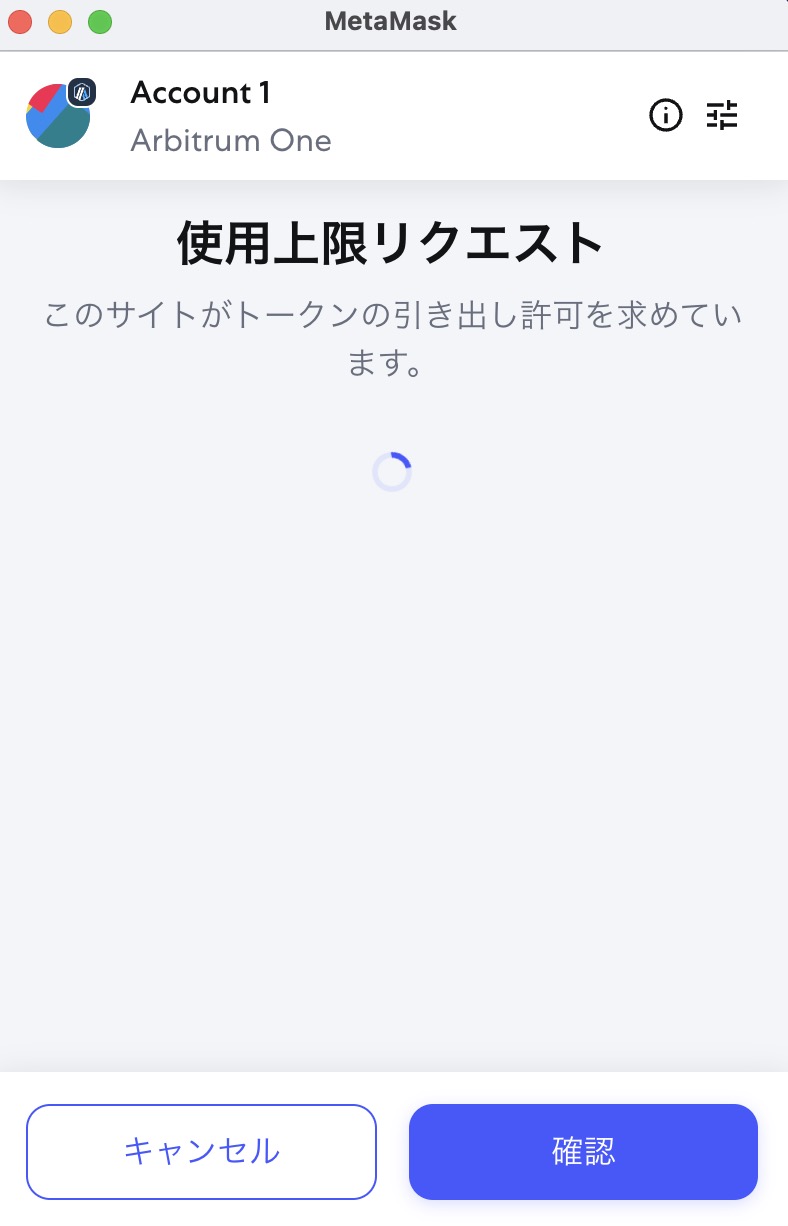Confirm the request with 確認
The image size is (788, 1226).
583,1151
